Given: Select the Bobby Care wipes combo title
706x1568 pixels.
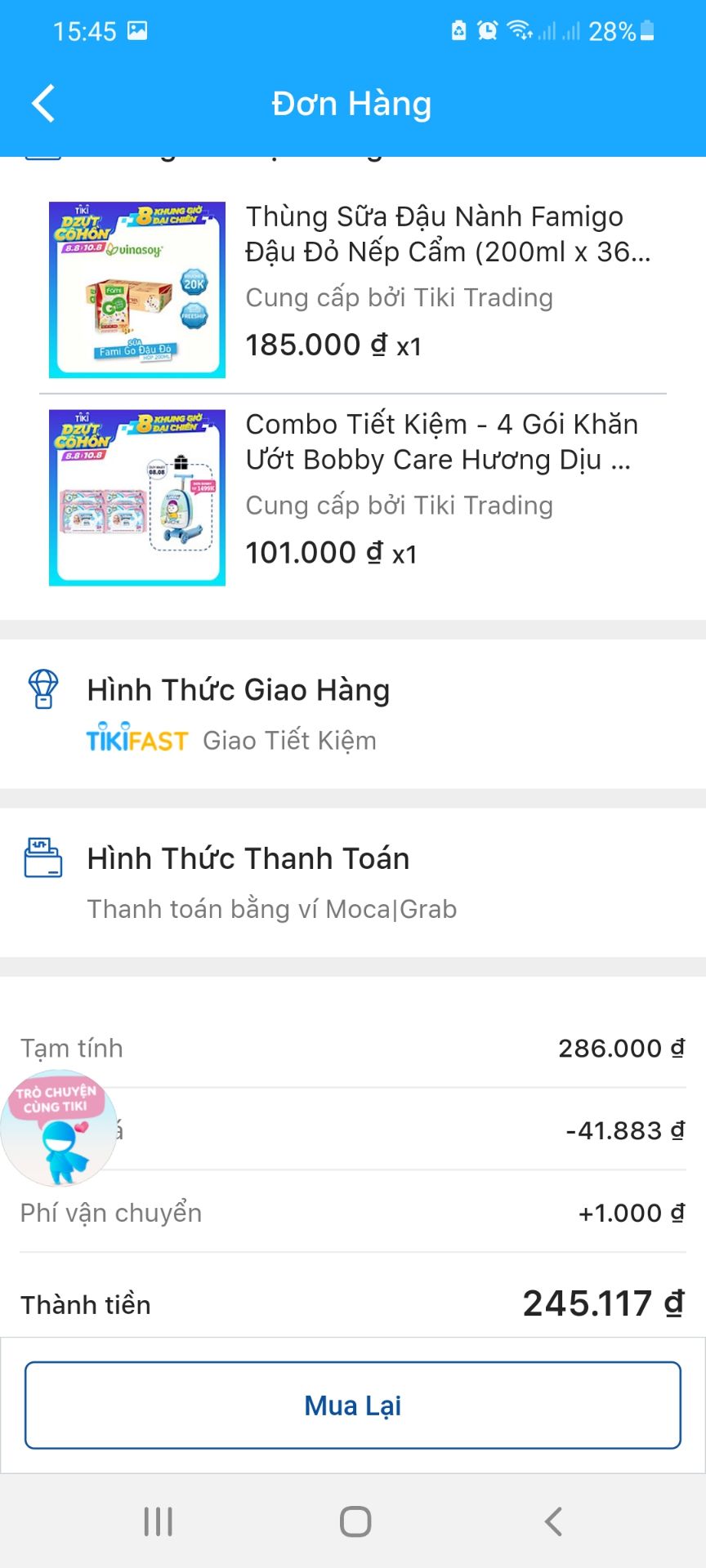Looking at the screenshot, I should click(441, 441).
